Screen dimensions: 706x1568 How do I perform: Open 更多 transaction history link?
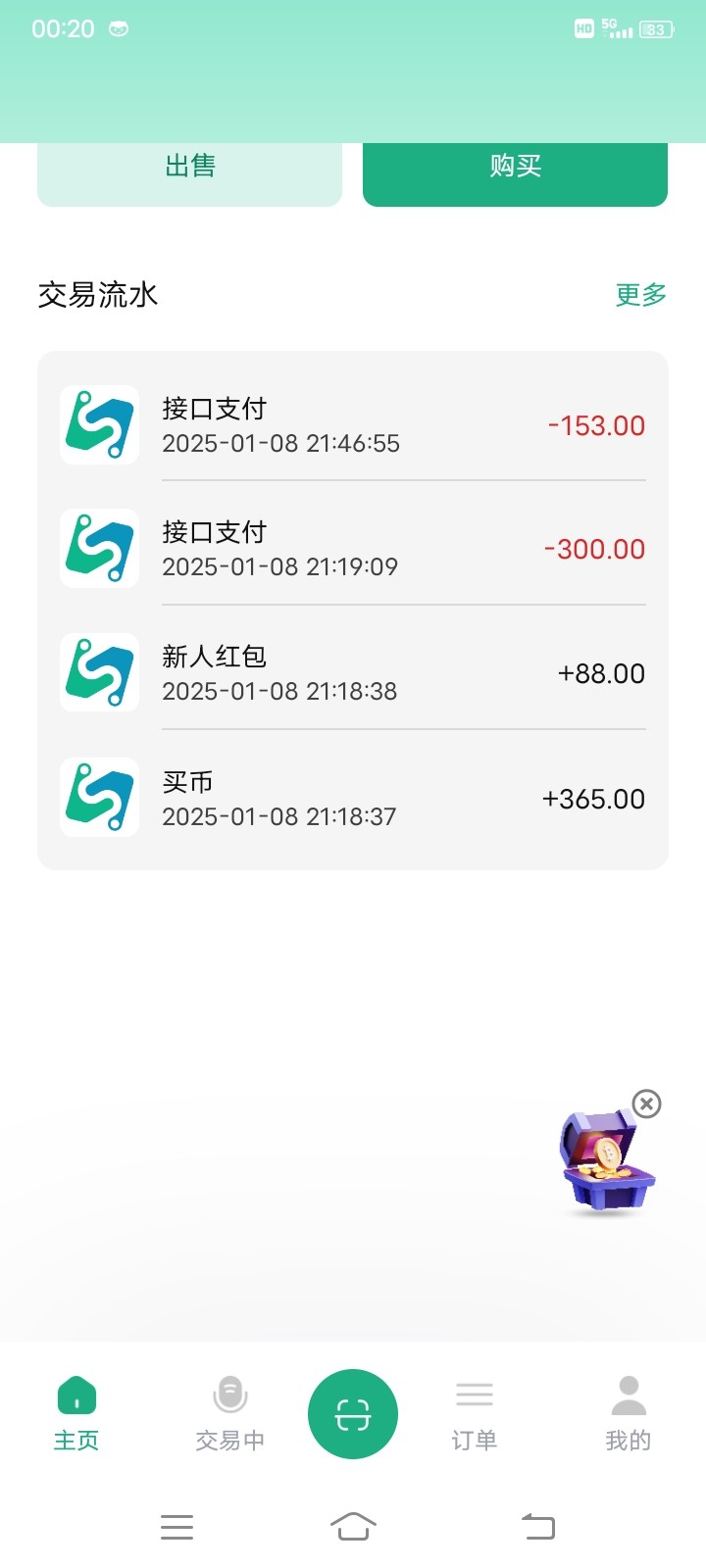point(640,295)
